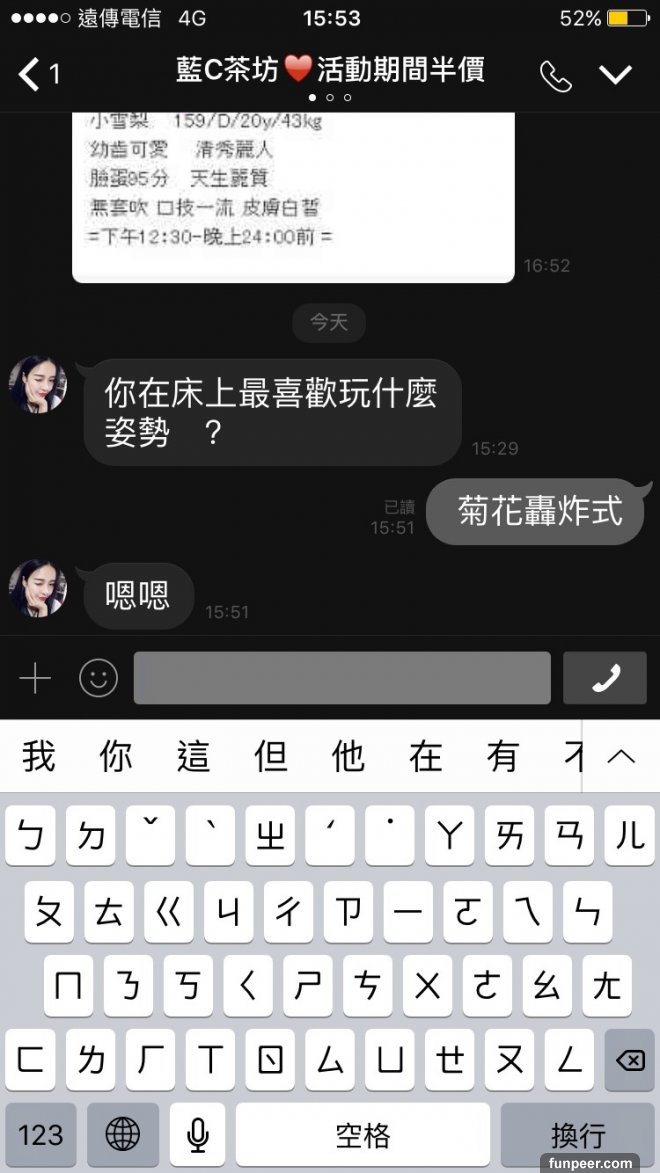Select the suggestion 我
The width and height of the screenshot is (660, 1173).
[x=38, y=757]
